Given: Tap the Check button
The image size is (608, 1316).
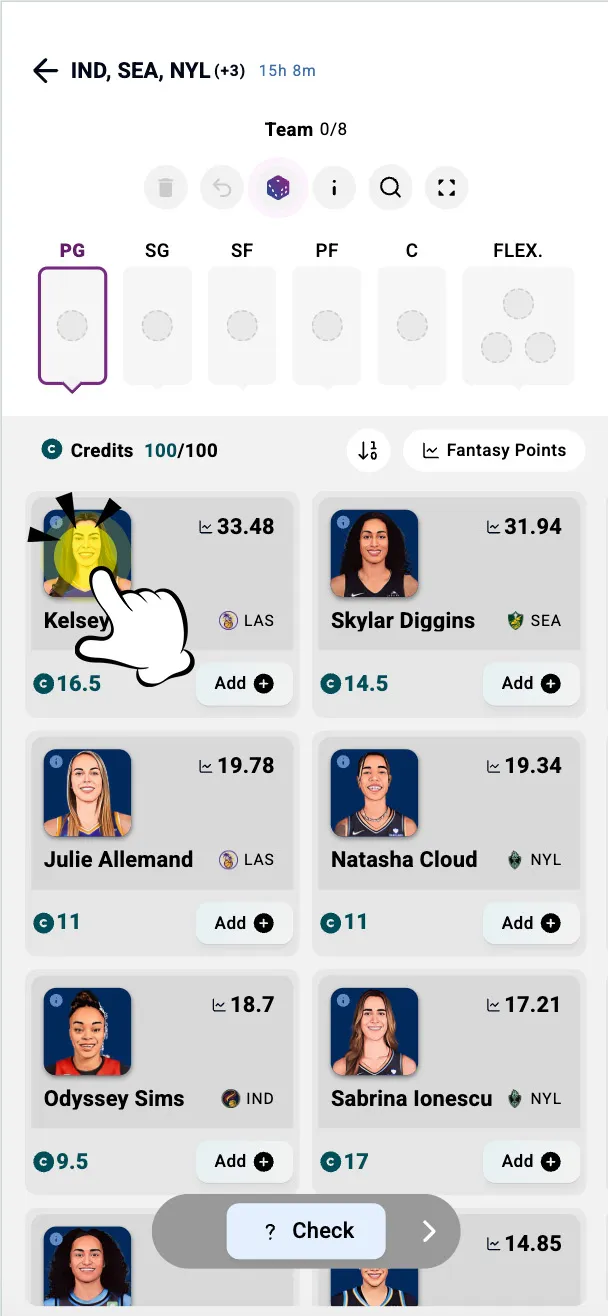Looking at the screenshot, I should tap(306, 1231).
